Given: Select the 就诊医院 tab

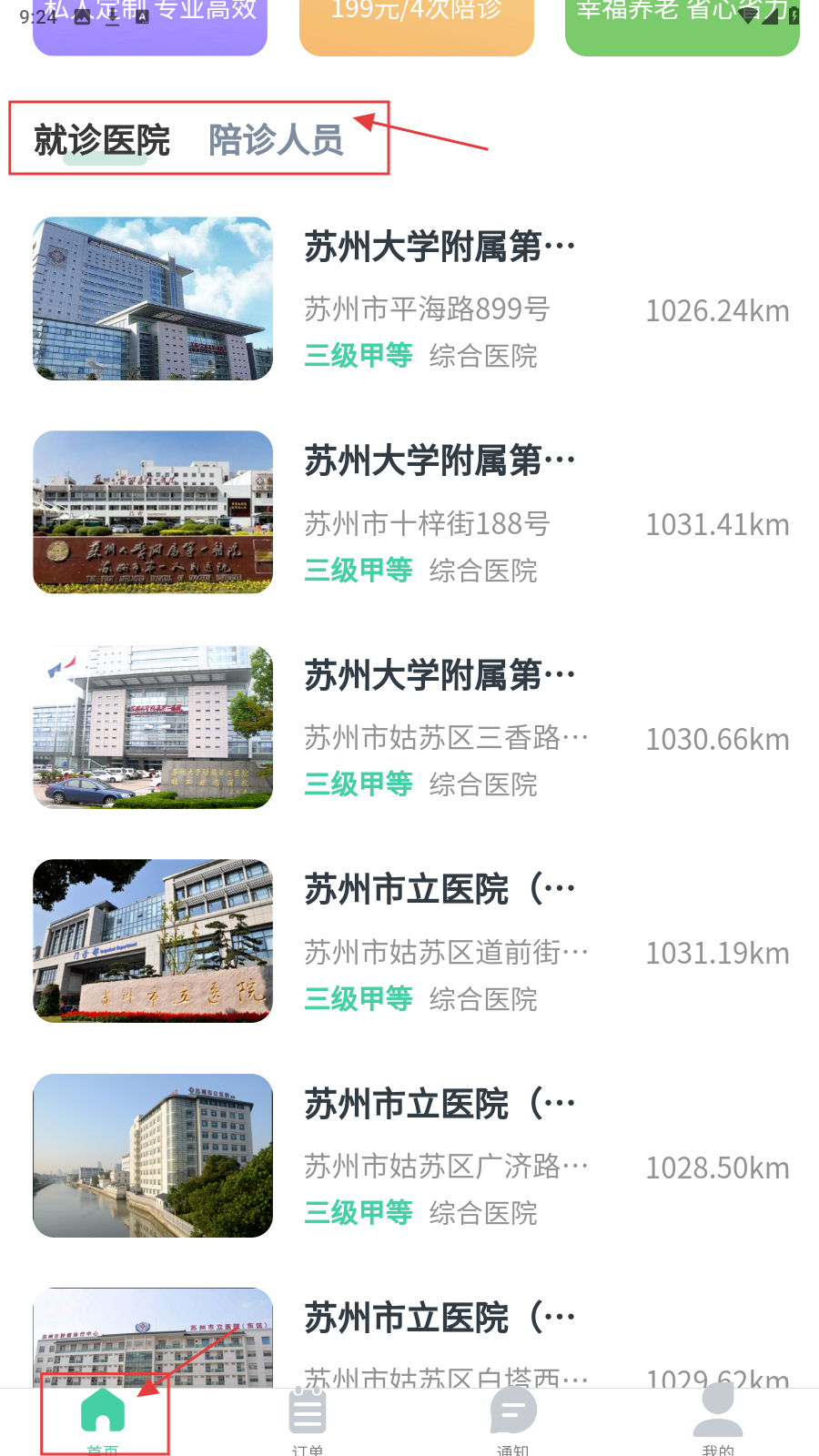Looking at the screenshot, I should 102,140.
